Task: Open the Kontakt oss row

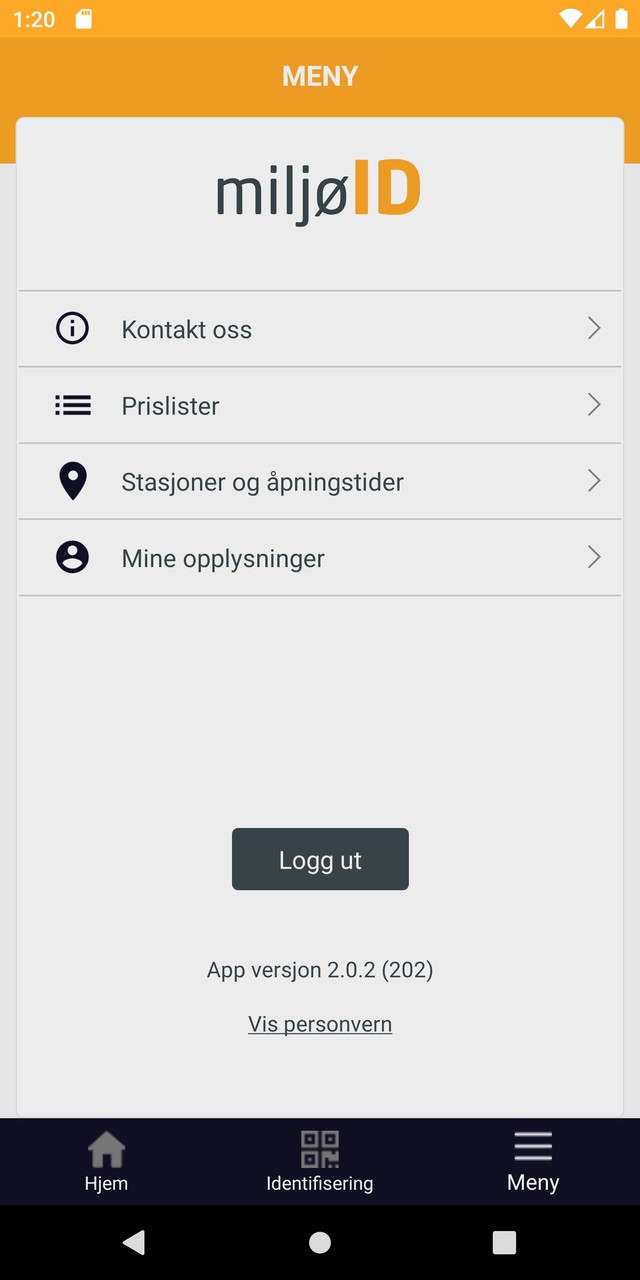Action: 320,329
